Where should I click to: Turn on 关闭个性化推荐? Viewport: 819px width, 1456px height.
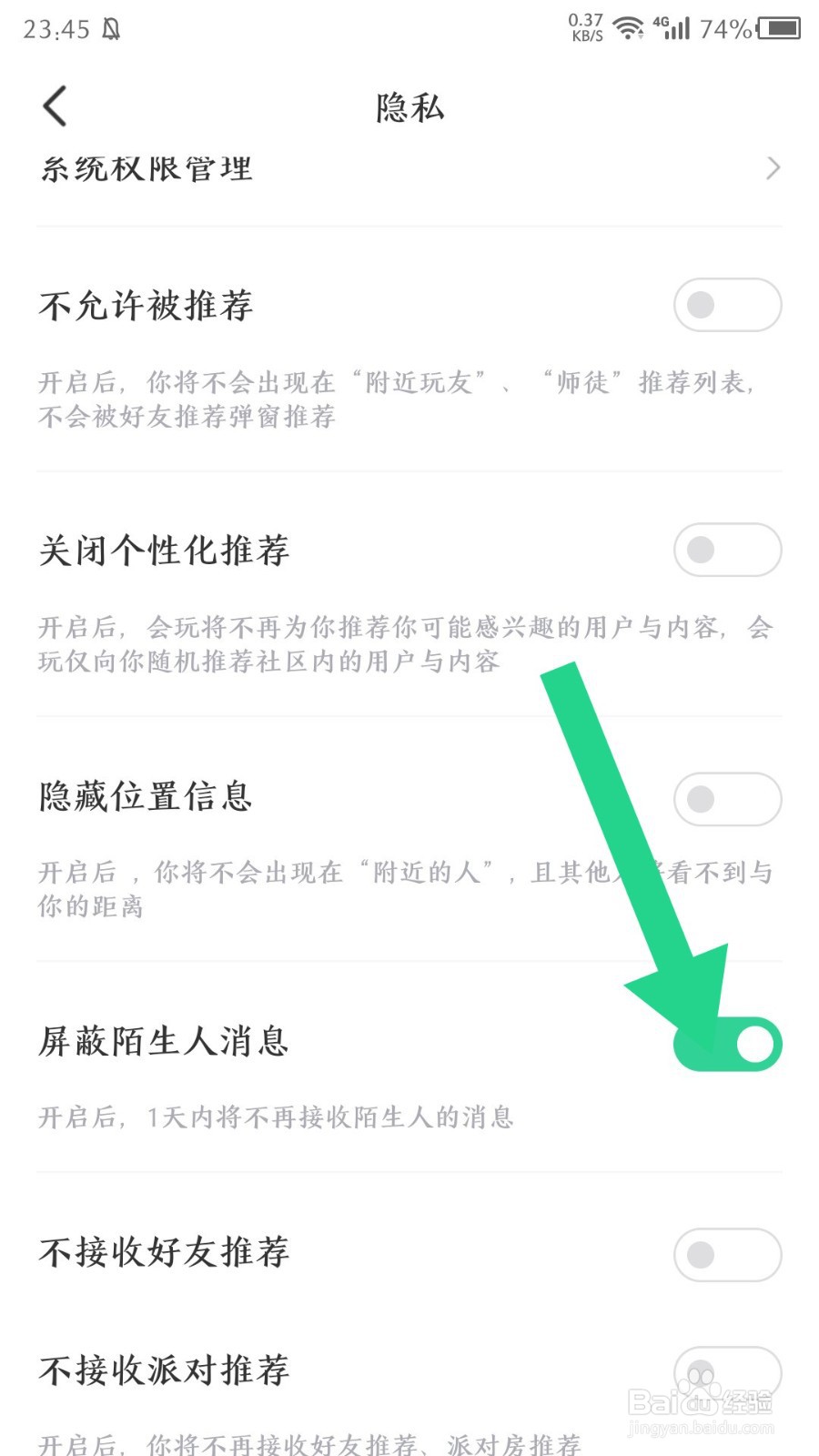click(x=727, y=551)
